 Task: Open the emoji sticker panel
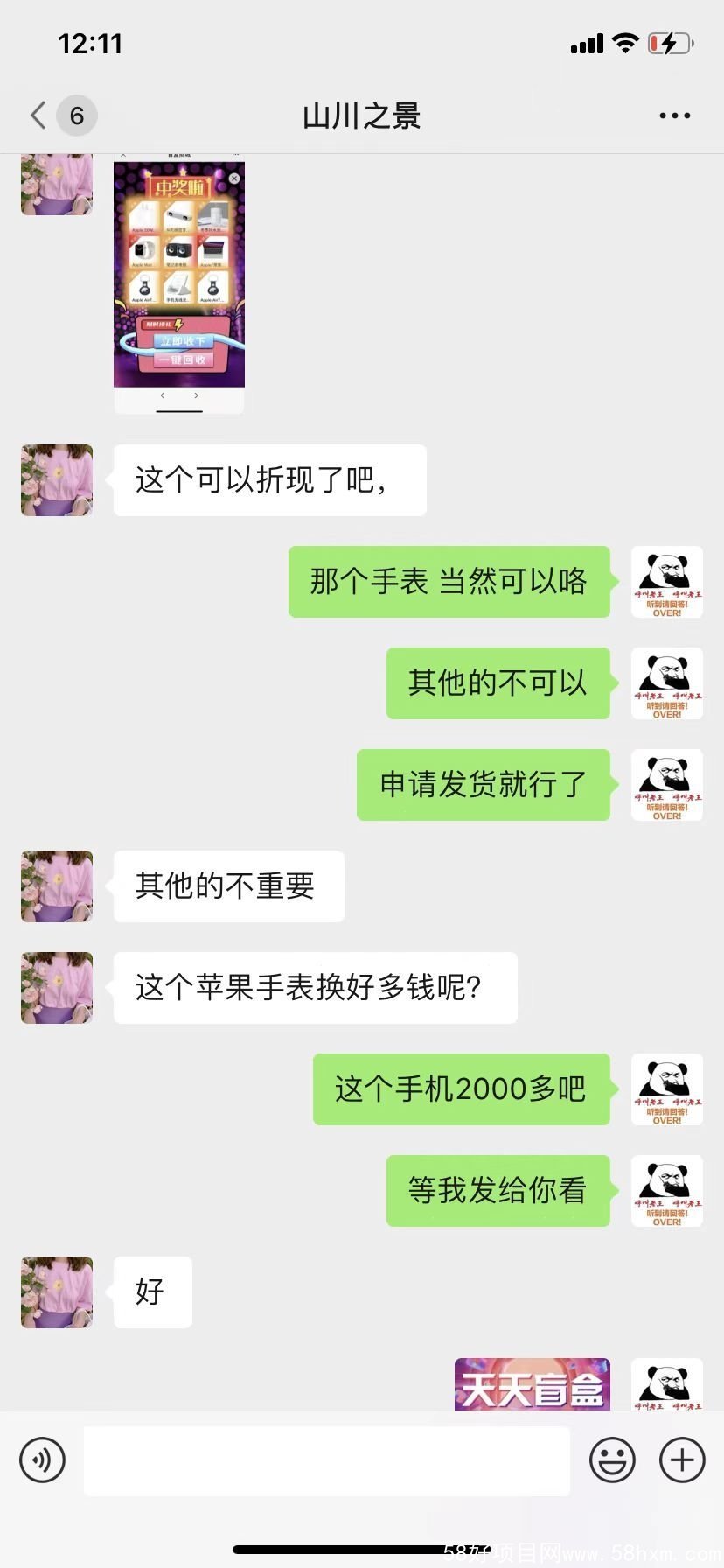[612, 1459]
